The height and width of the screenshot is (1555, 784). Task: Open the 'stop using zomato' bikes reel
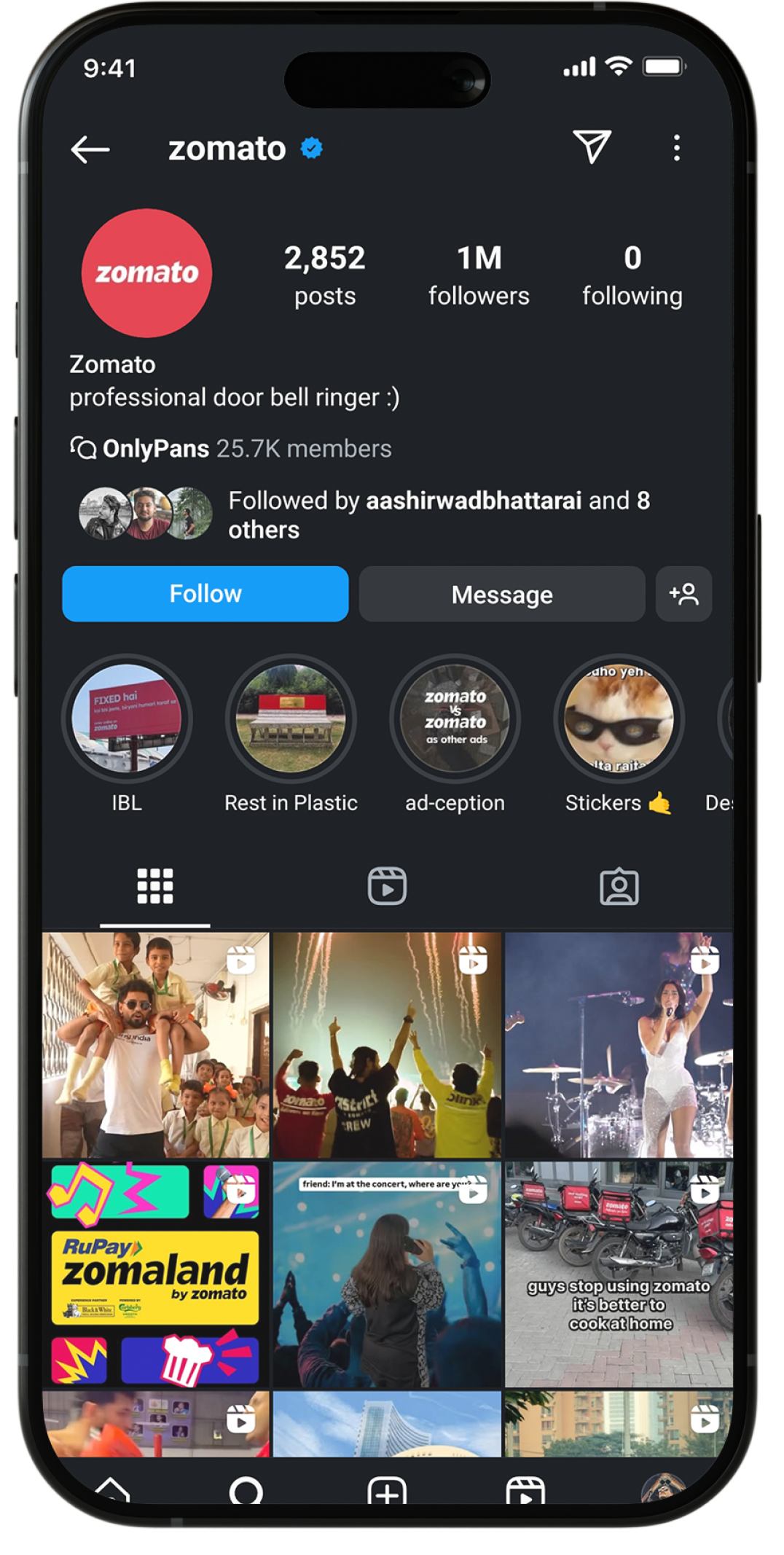619,1275
